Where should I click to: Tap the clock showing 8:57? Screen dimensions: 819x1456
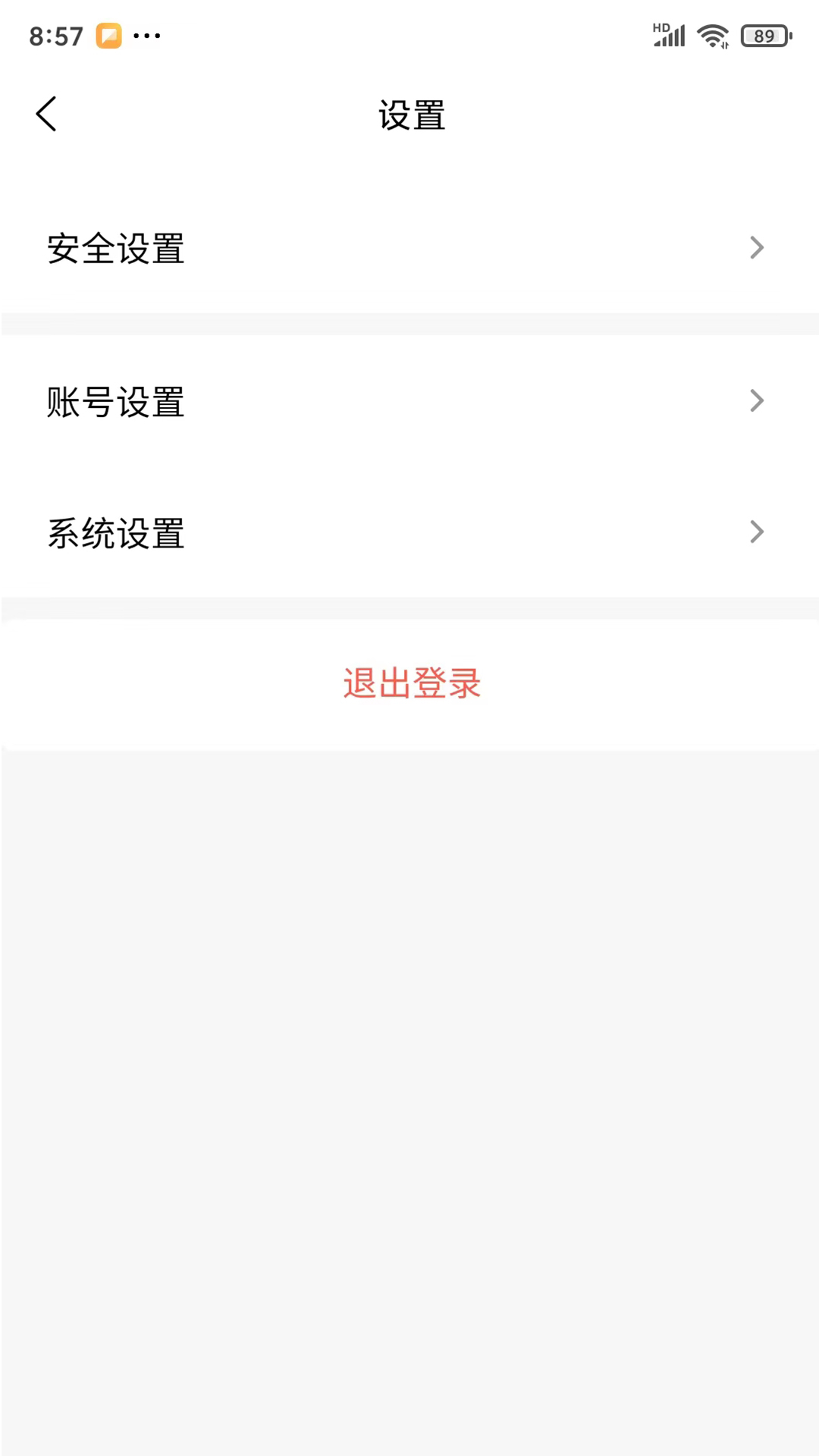point(55,35)
